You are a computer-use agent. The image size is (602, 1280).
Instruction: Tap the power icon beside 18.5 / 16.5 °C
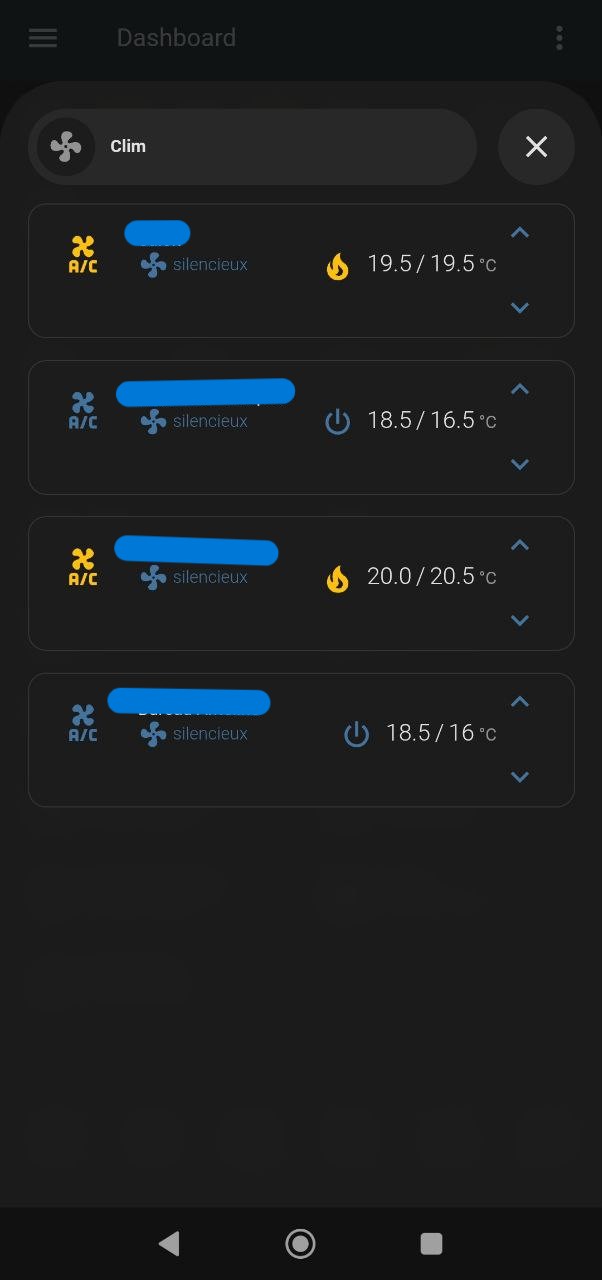tap(338, 421)
